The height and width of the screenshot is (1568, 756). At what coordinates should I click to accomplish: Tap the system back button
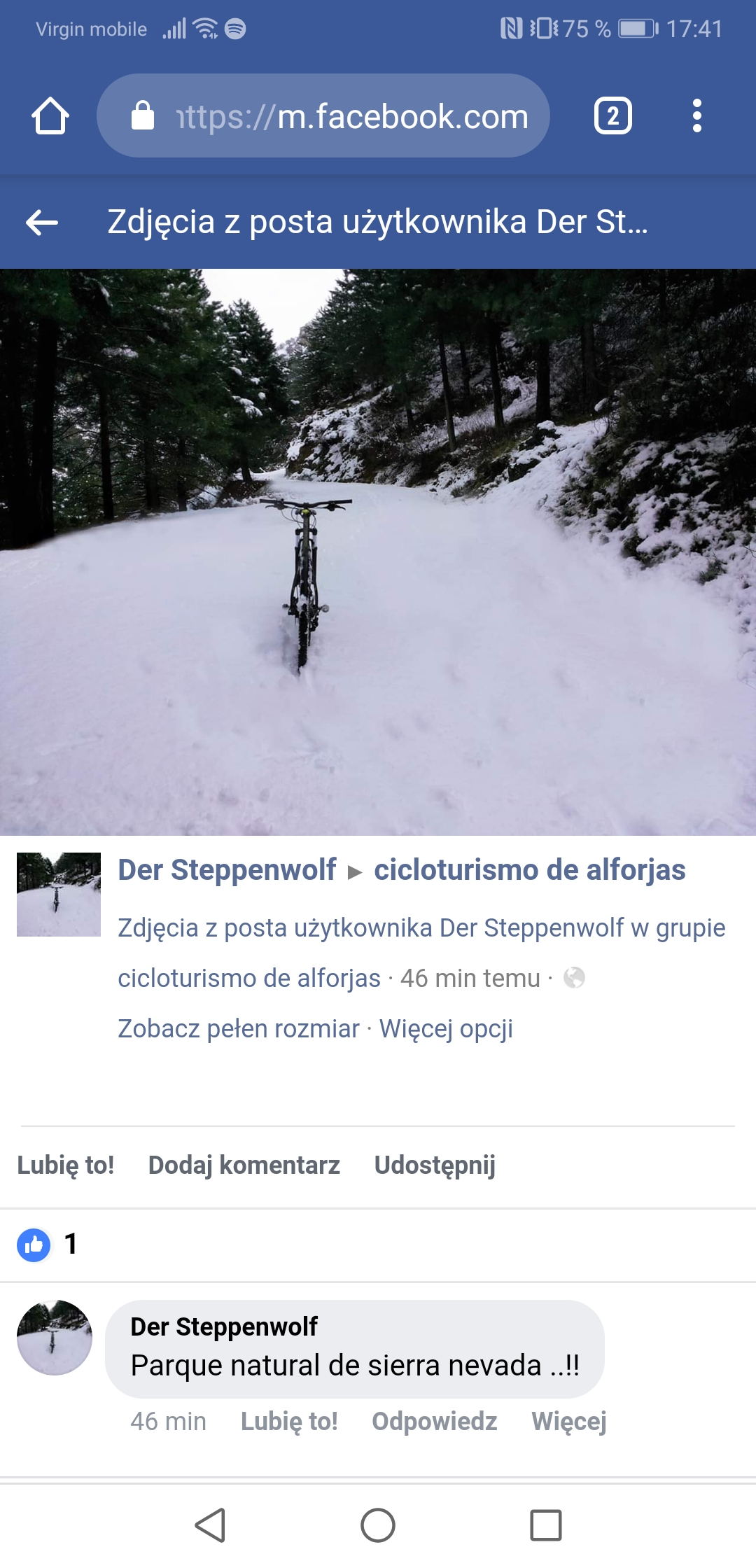(210, 1525)
